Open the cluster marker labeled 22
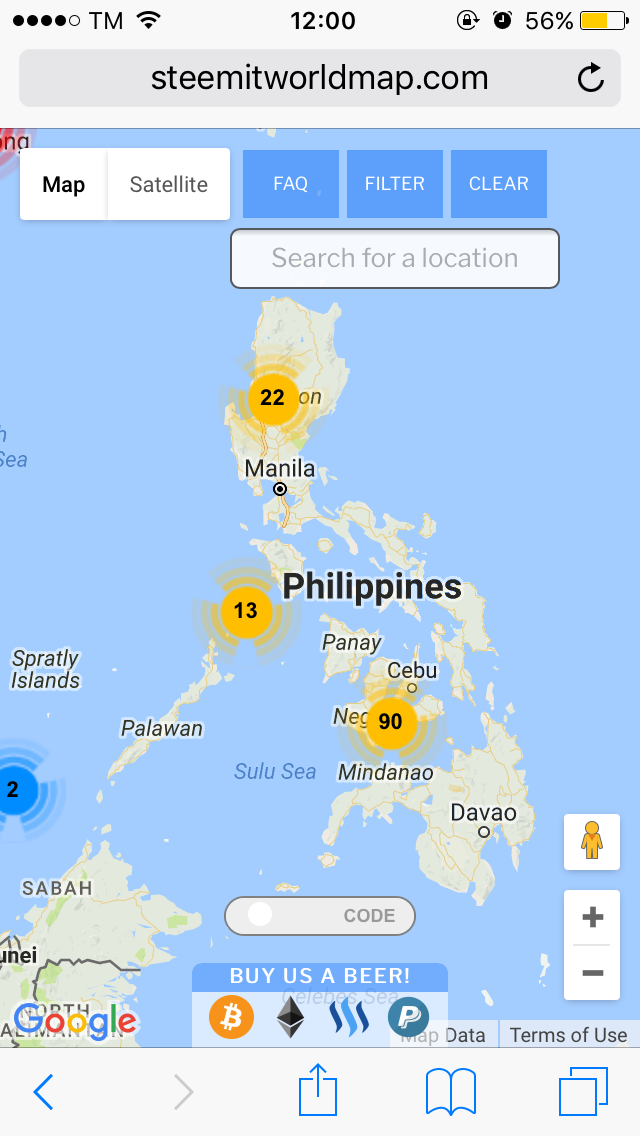 click(272, 398)
